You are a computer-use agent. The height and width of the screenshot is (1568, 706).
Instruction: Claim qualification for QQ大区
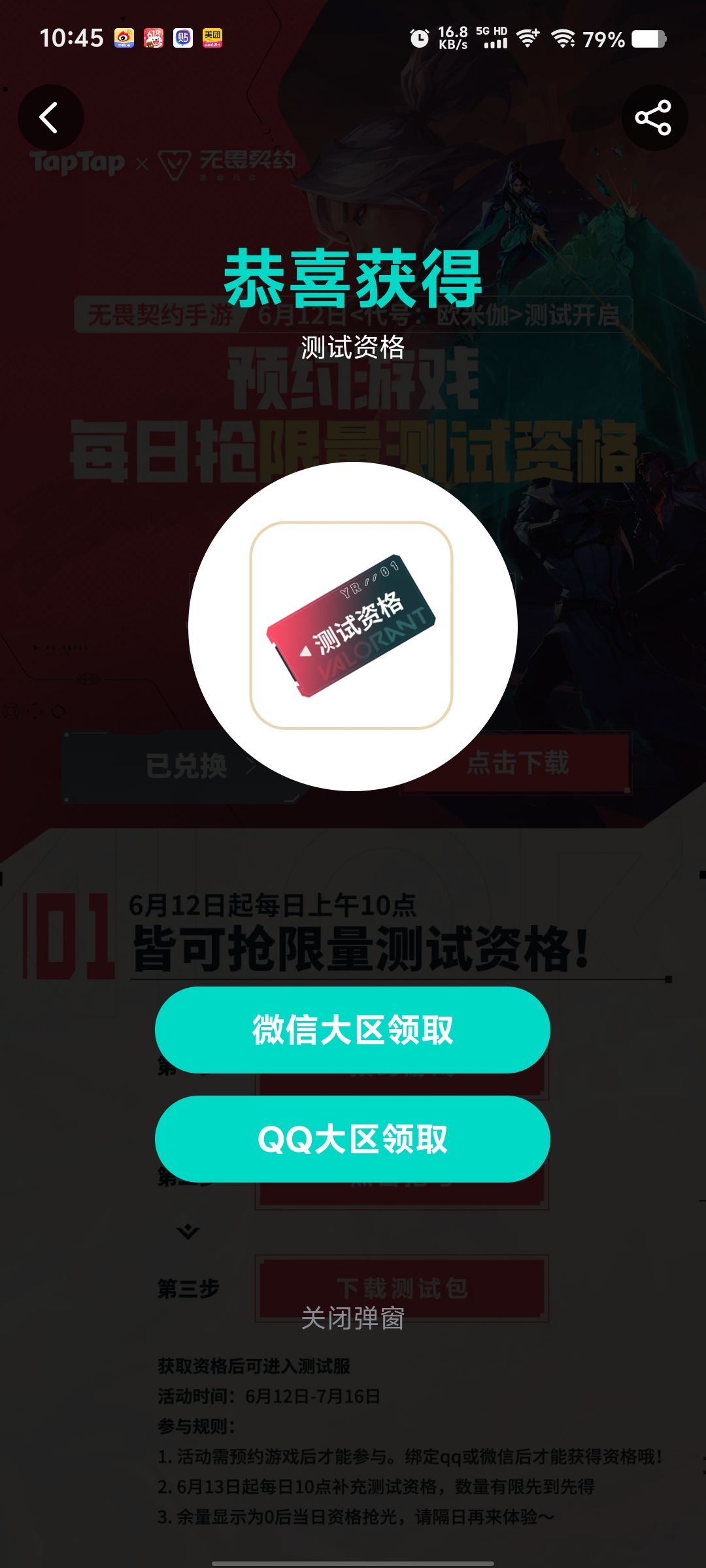(352, 1139)
